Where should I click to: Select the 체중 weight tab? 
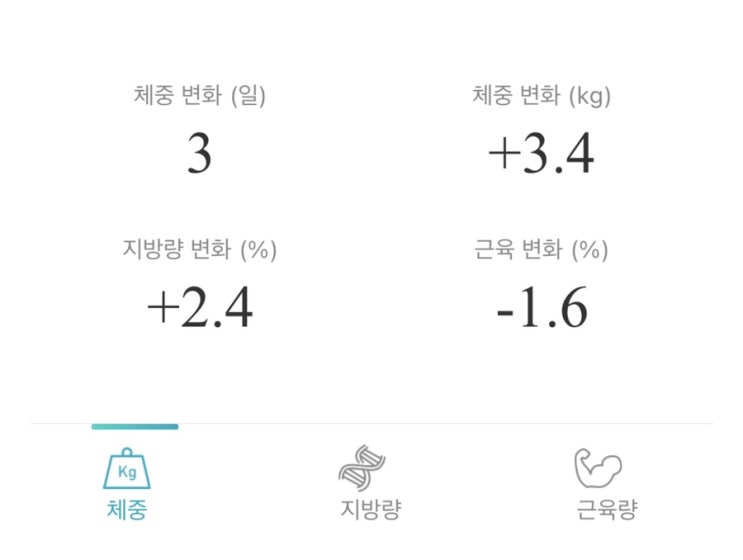(x=127, y=484)
